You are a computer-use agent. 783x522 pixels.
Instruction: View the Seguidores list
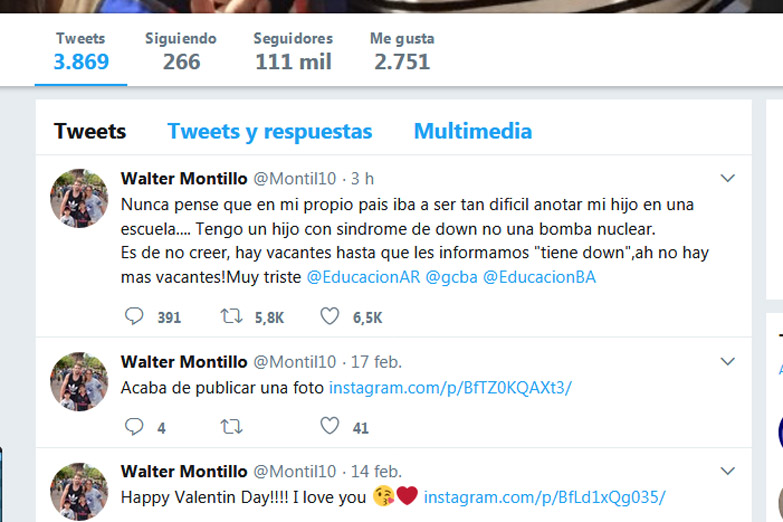tap(292, 51)
